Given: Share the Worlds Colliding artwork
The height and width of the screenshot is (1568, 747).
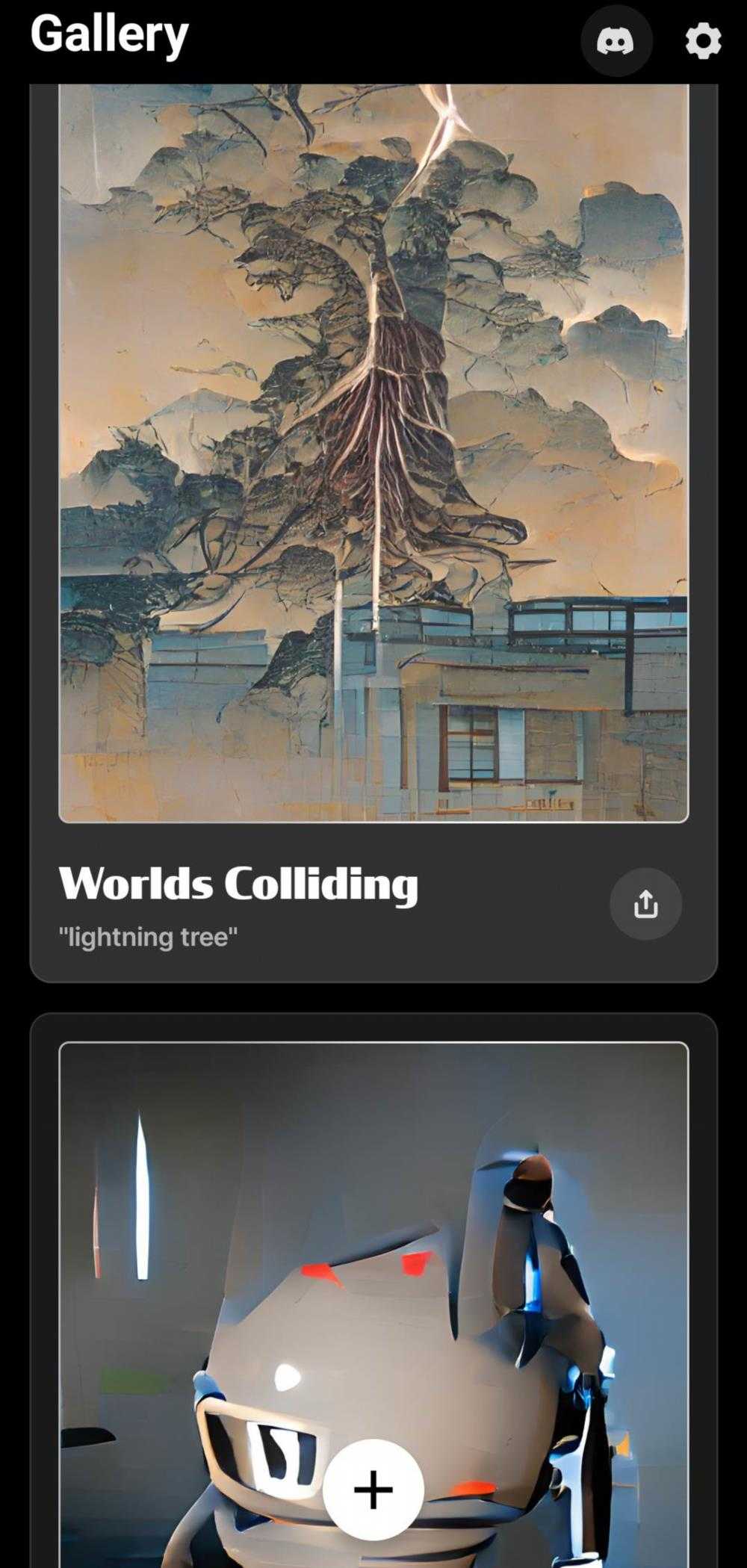Looking at the screenshot, I should 645,903.
